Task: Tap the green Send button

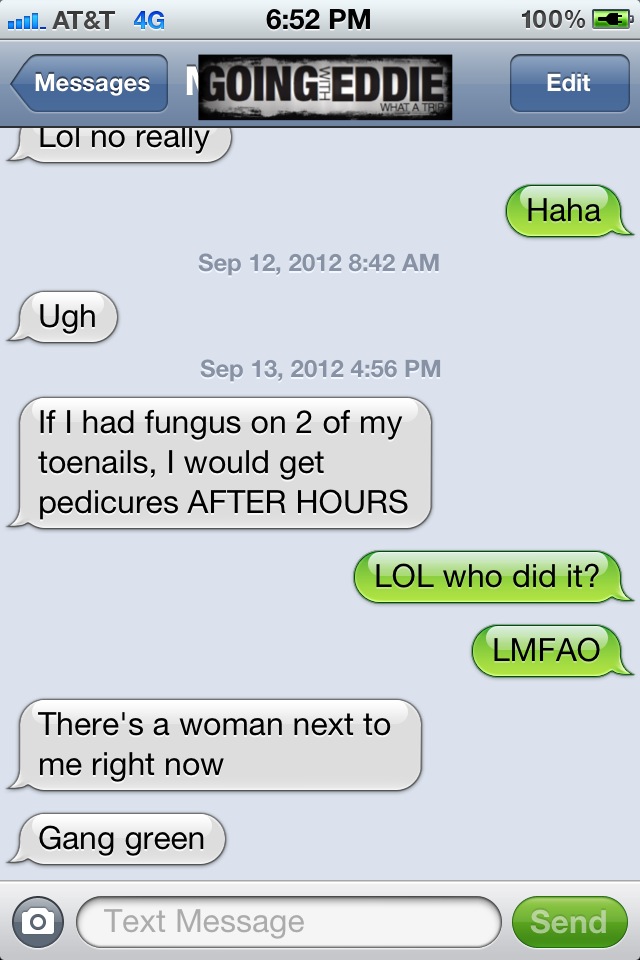Action: [568, 921]
